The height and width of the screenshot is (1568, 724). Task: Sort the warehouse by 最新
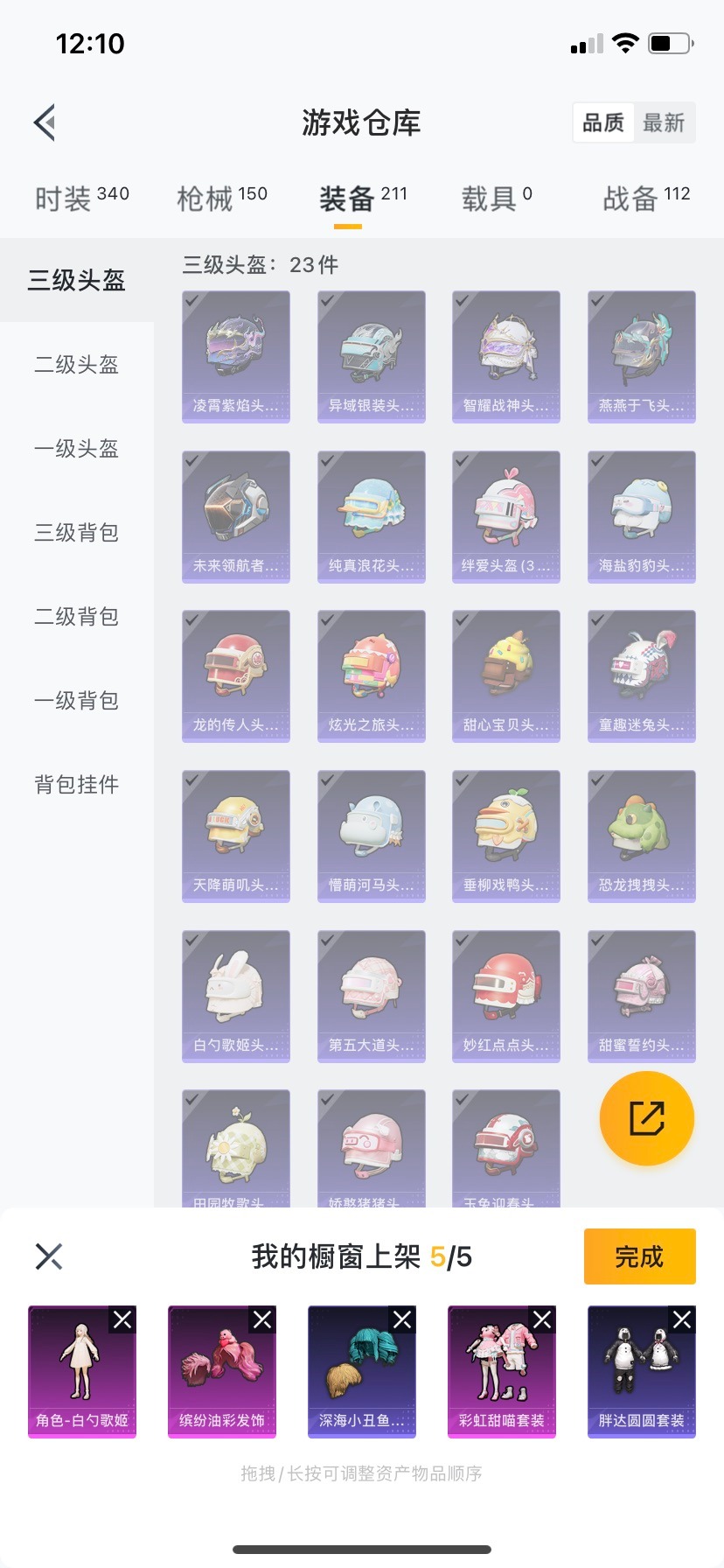[664, 122]
